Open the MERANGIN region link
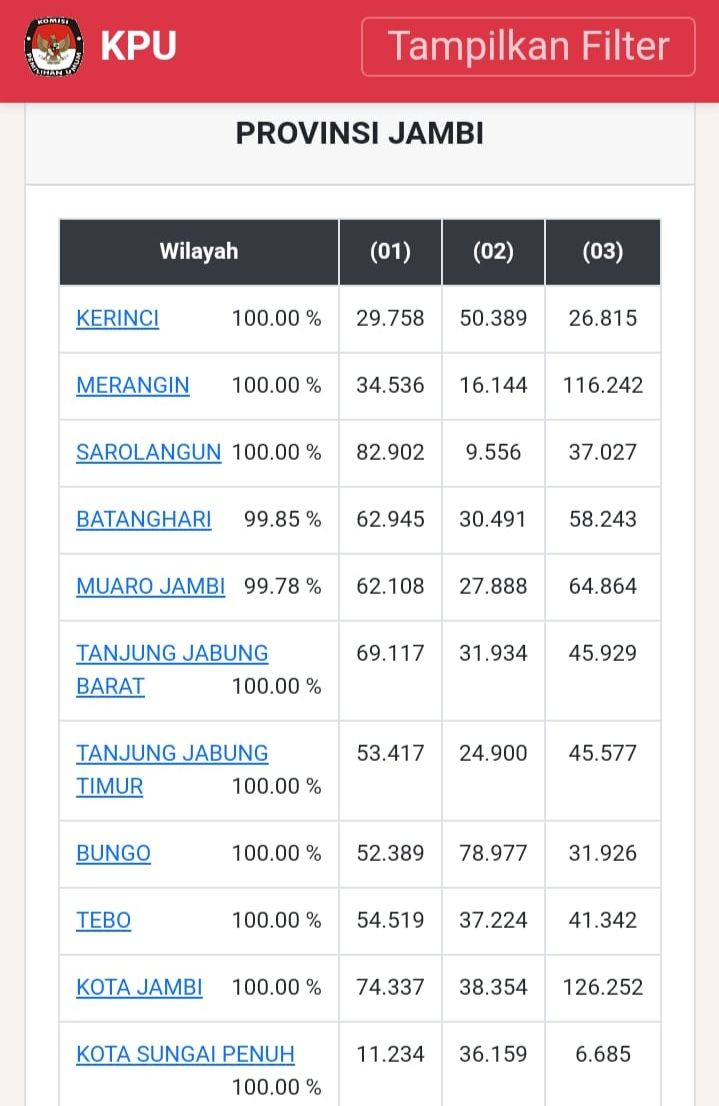719x1106 pixels. [x=132, y=386]
